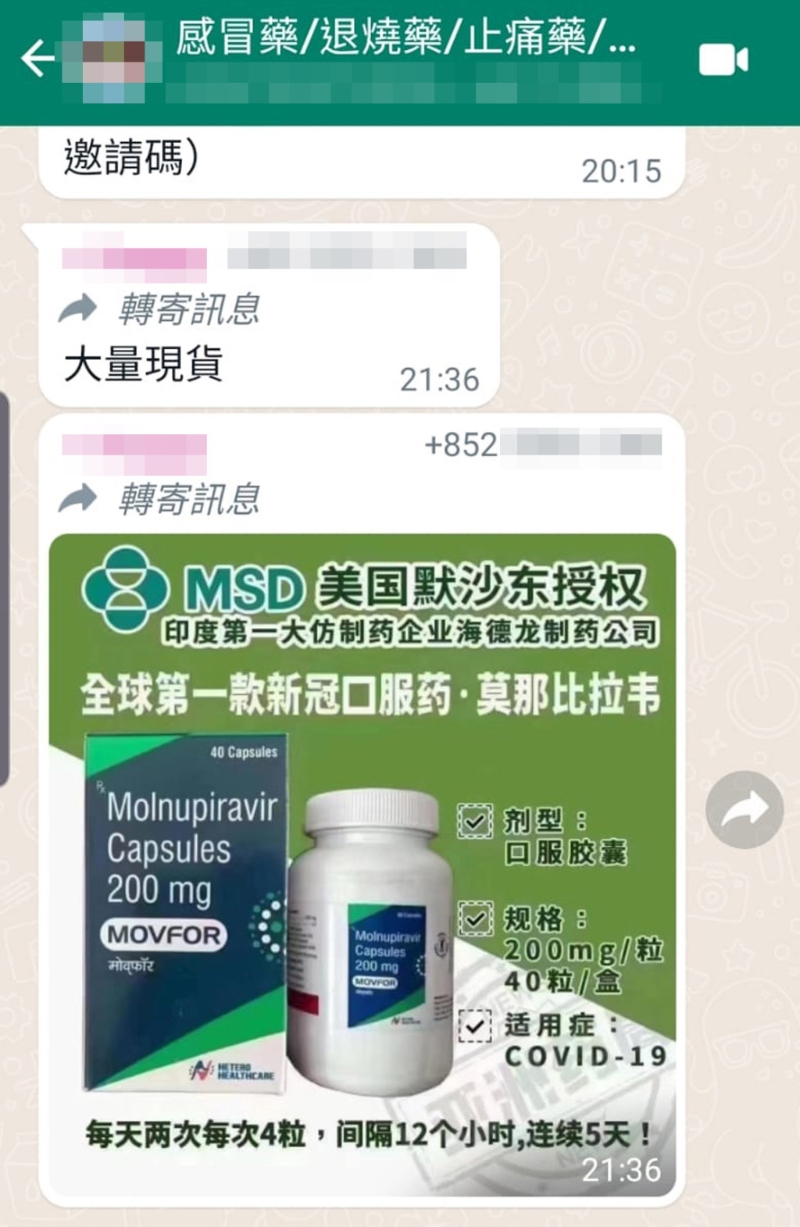Go back to the chat list
Viewport: 800px width, 1227px height.
pos(38,60)
